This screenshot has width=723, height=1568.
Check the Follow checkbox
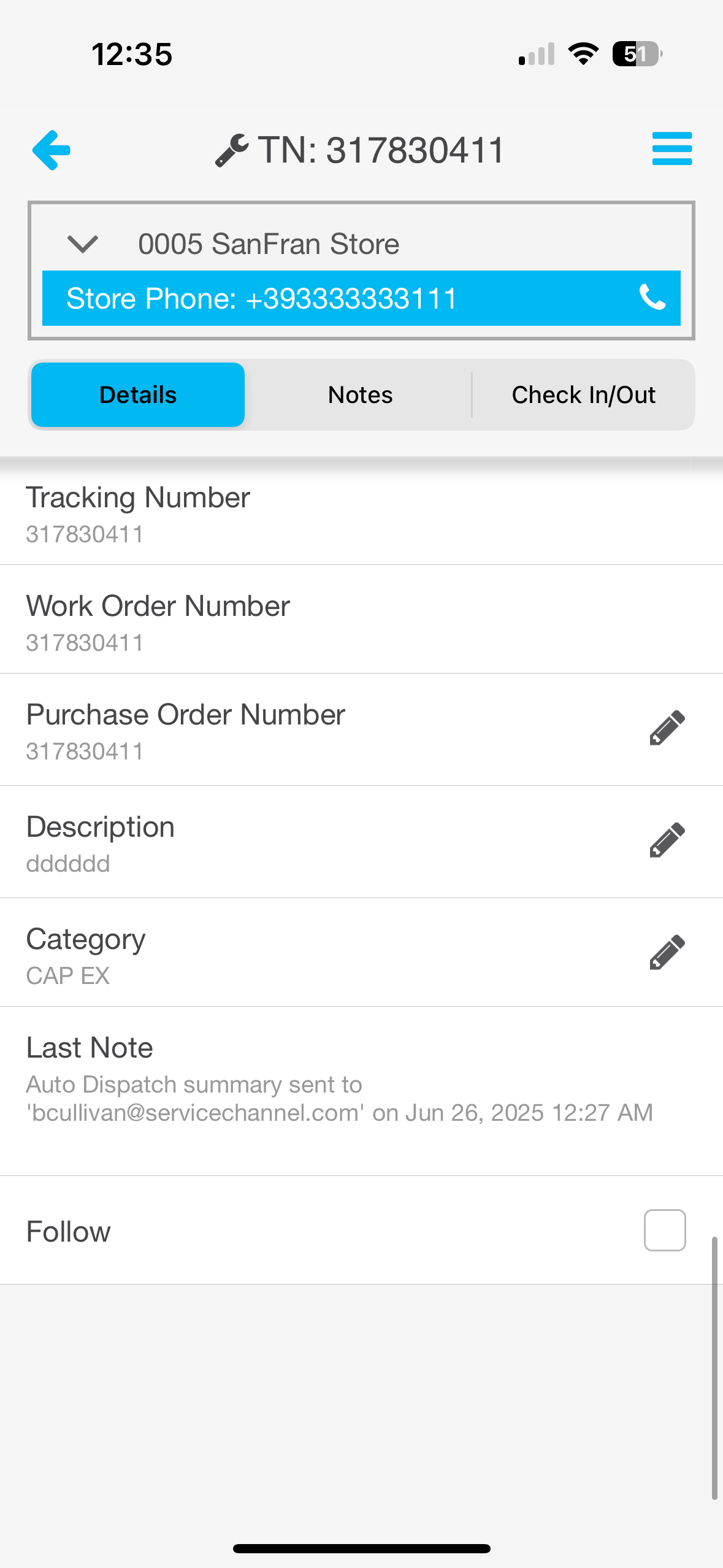pos(664,1230)
